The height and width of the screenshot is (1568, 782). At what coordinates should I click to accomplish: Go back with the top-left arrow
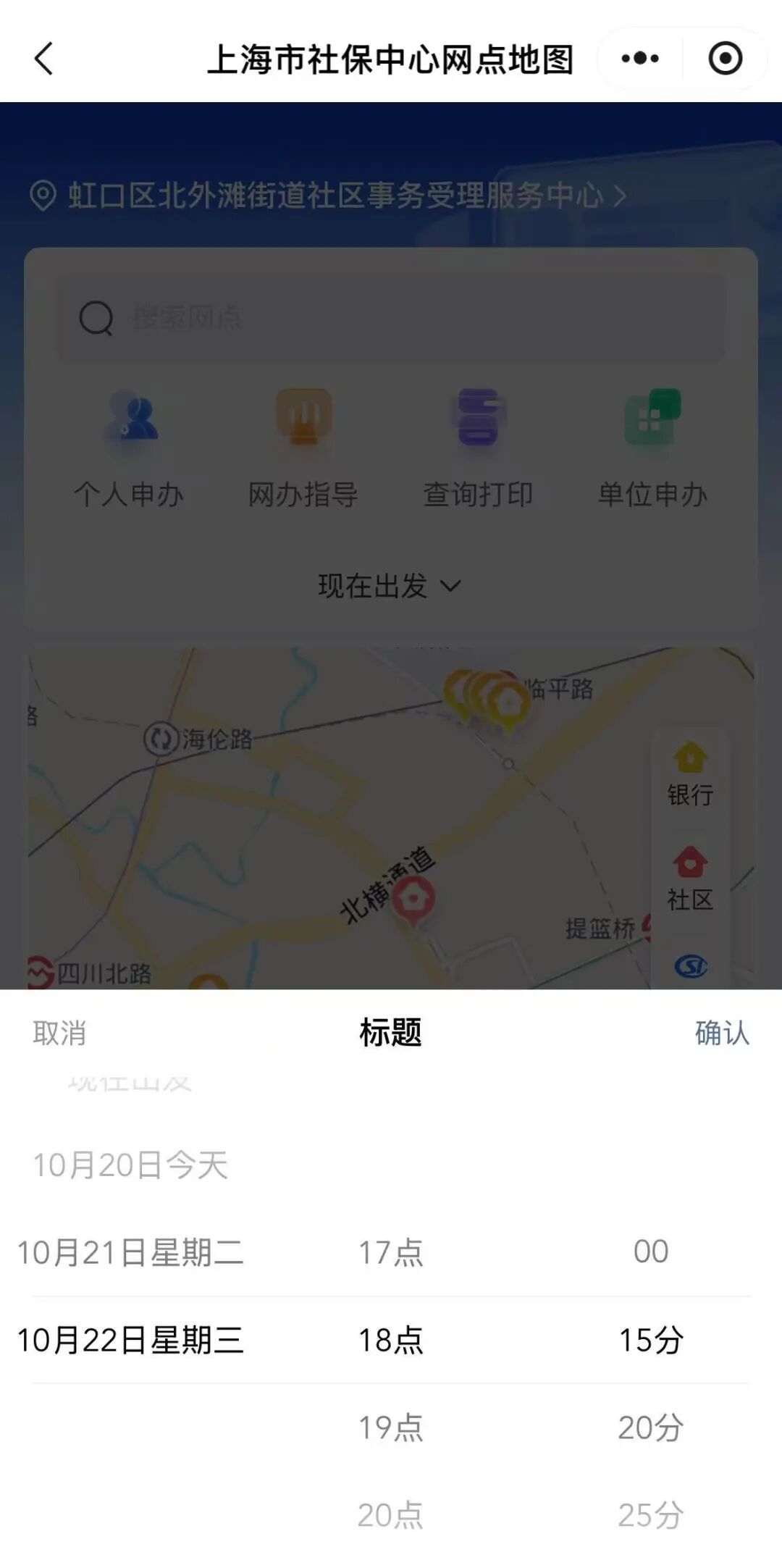(x=44, y=59)
